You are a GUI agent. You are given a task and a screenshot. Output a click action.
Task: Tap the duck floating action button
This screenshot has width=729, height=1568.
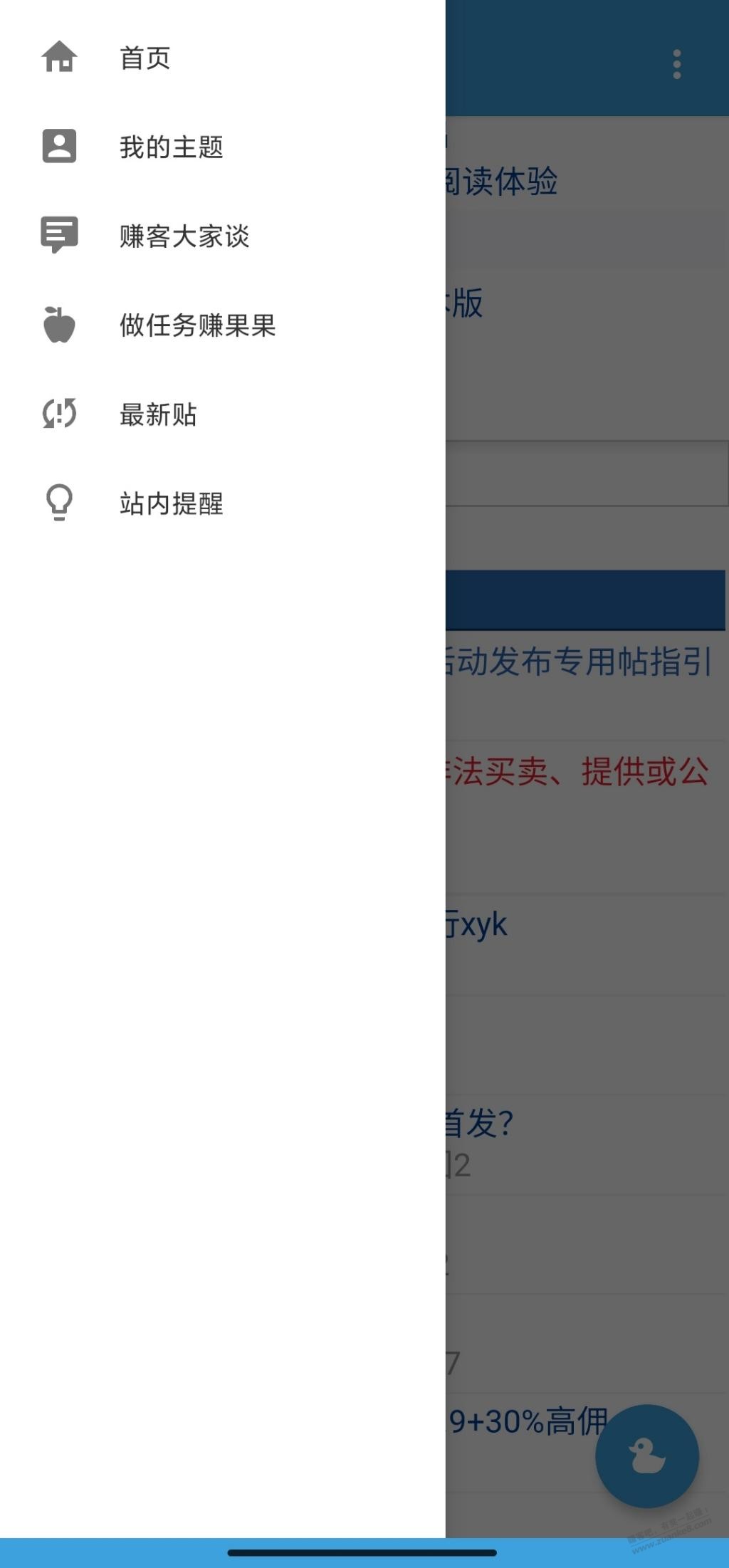[646, 1455]
